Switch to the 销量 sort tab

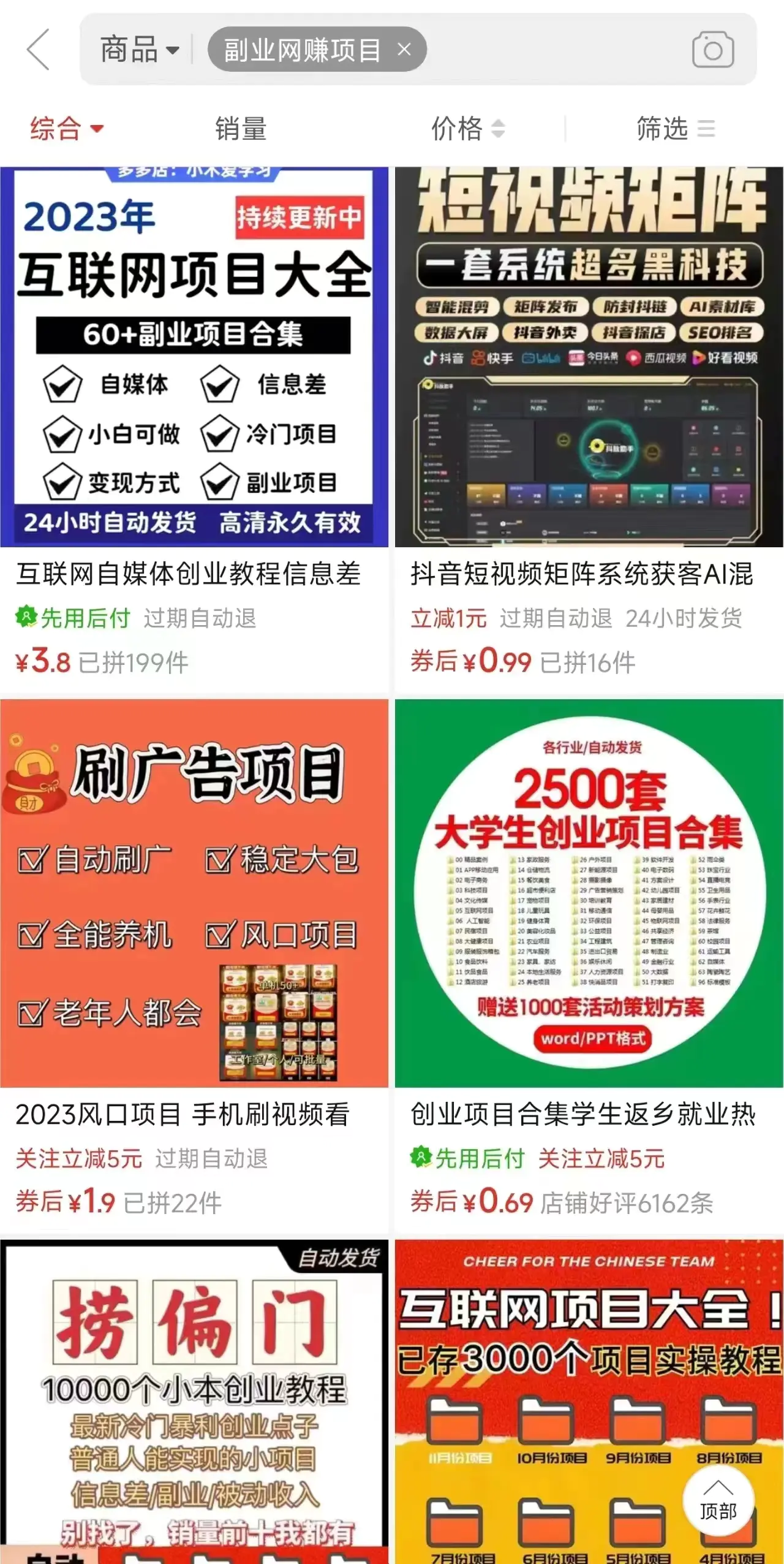pos(240,129)
